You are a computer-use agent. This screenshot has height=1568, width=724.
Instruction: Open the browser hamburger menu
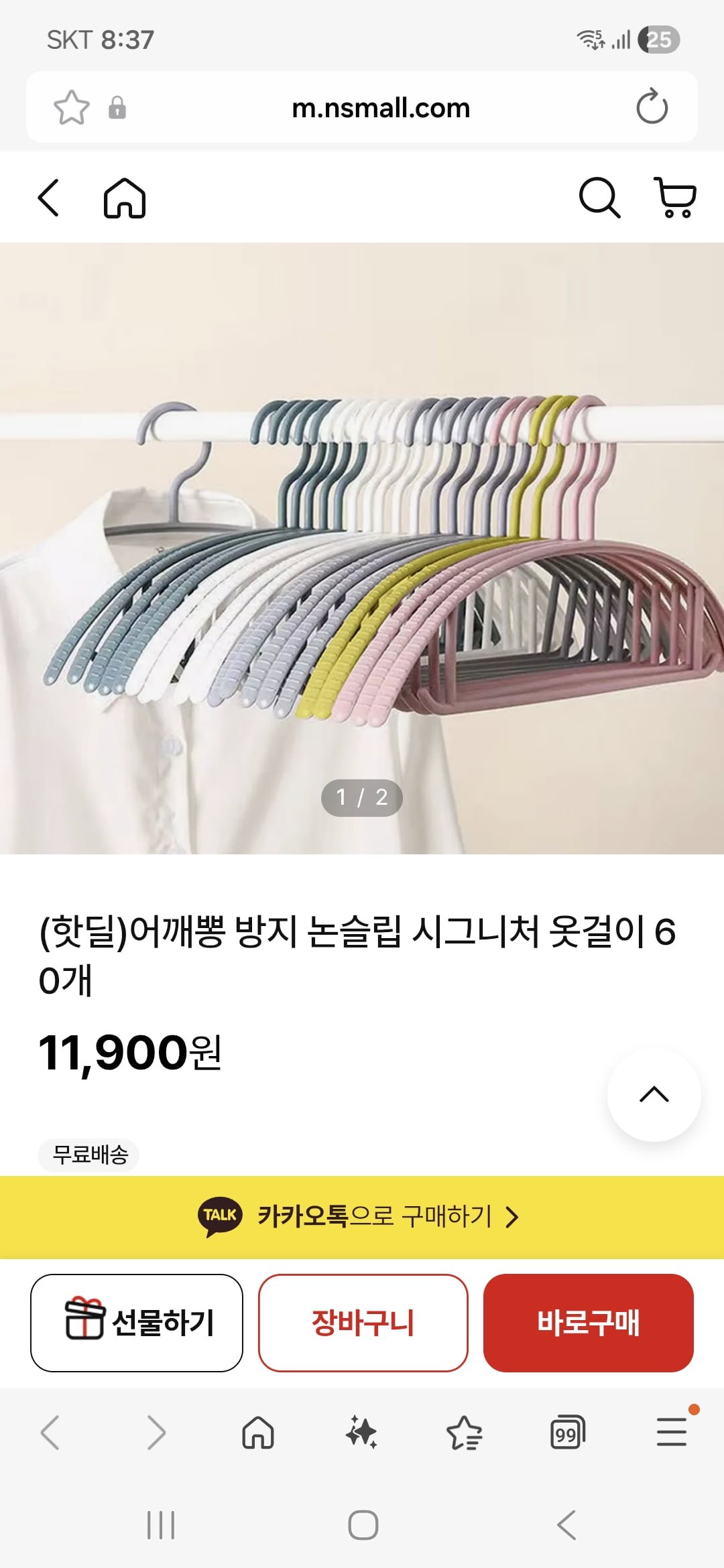(671, 1433)
